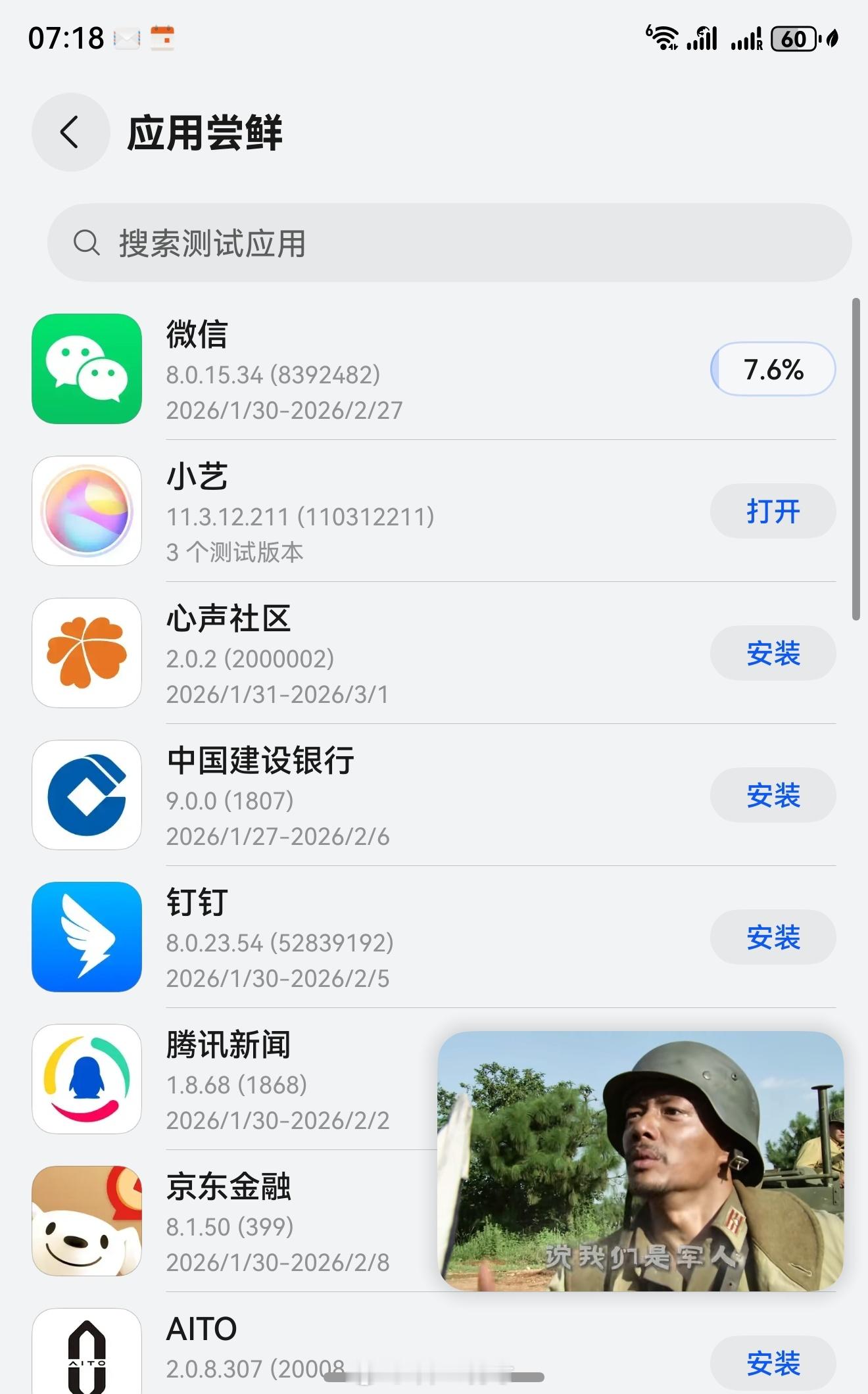Tap the 心声社区 clover app icon
868x1394 pixels.
86,653
